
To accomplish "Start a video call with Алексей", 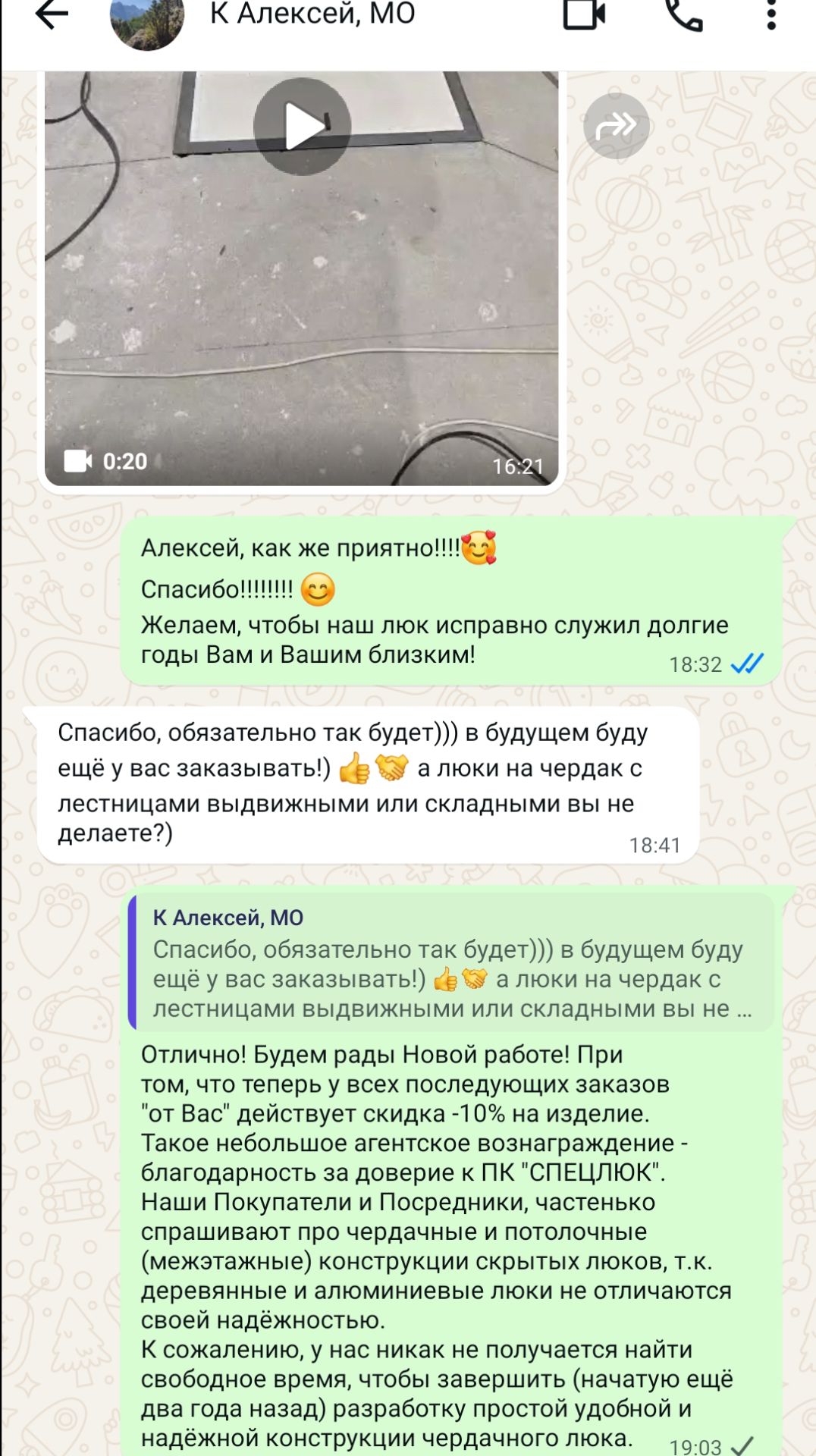I will coord(584,15).
